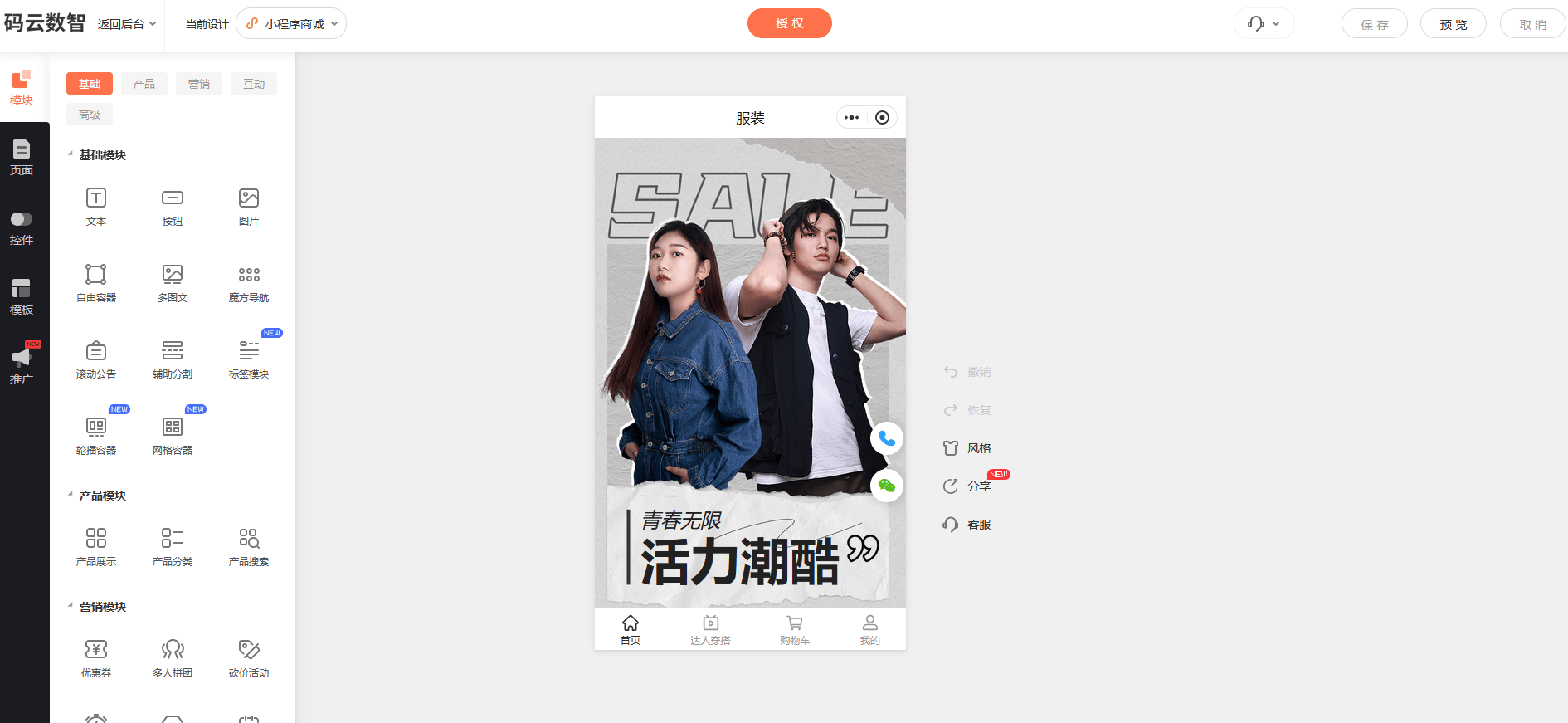This screenshot has width=1568, height=723.
Task: Go to the 推广 promotion section
Action: (x=22, y=366)
